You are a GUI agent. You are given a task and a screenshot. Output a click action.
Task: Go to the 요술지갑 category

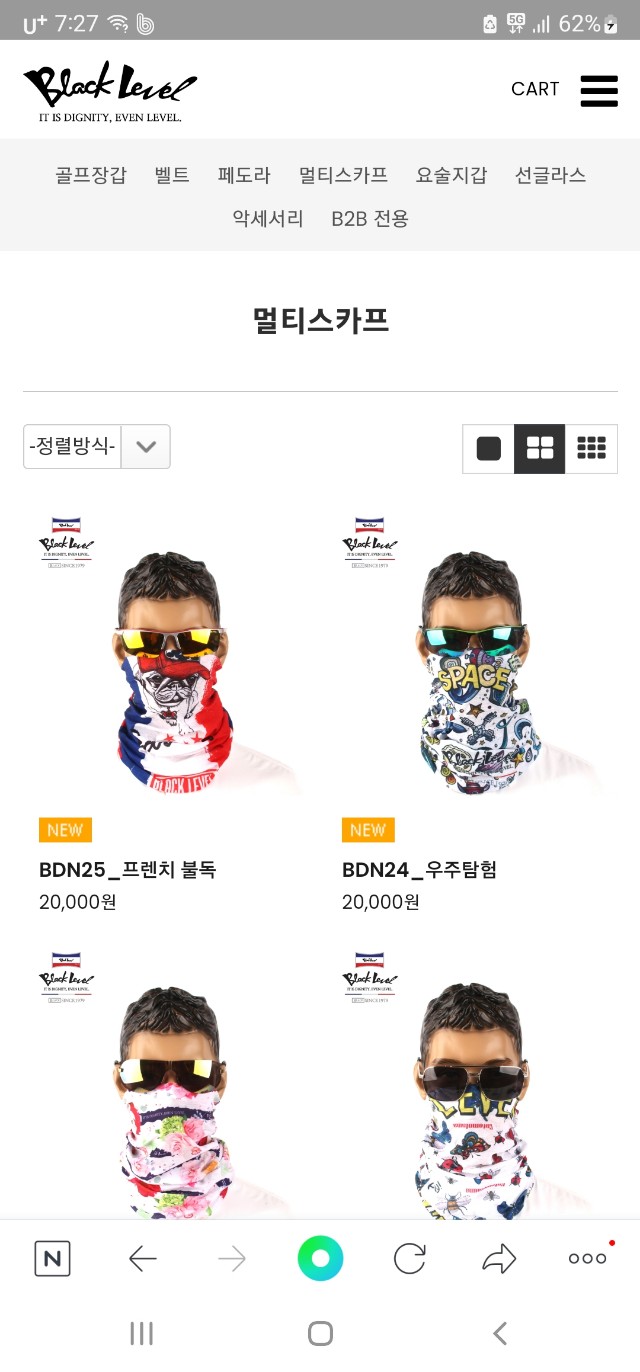[x=451, y=175]
